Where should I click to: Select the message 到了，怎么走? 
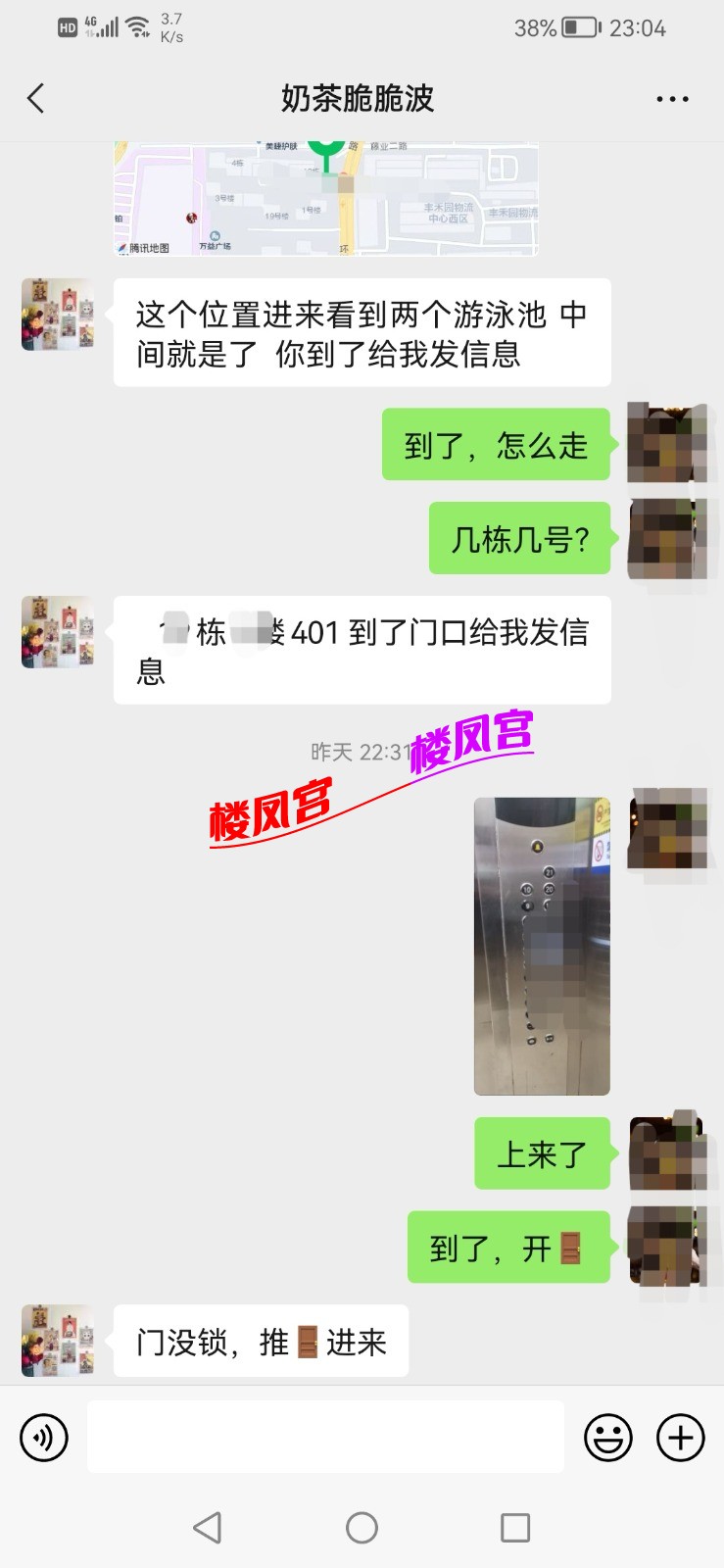495,444
